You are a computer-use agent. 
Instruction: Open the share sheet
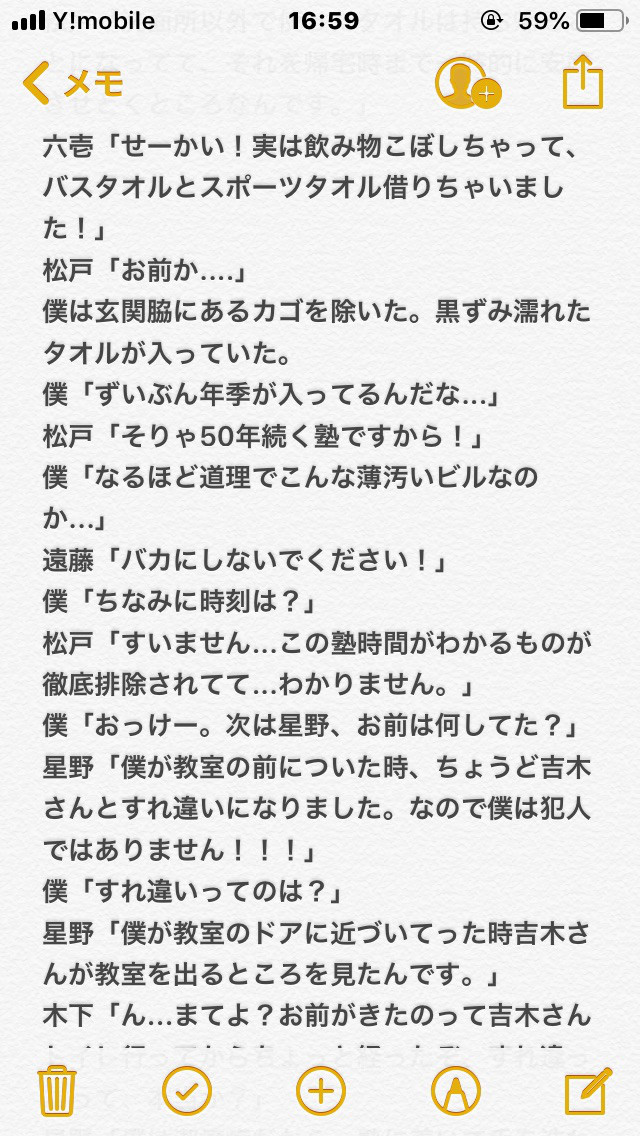click(583, 84)
